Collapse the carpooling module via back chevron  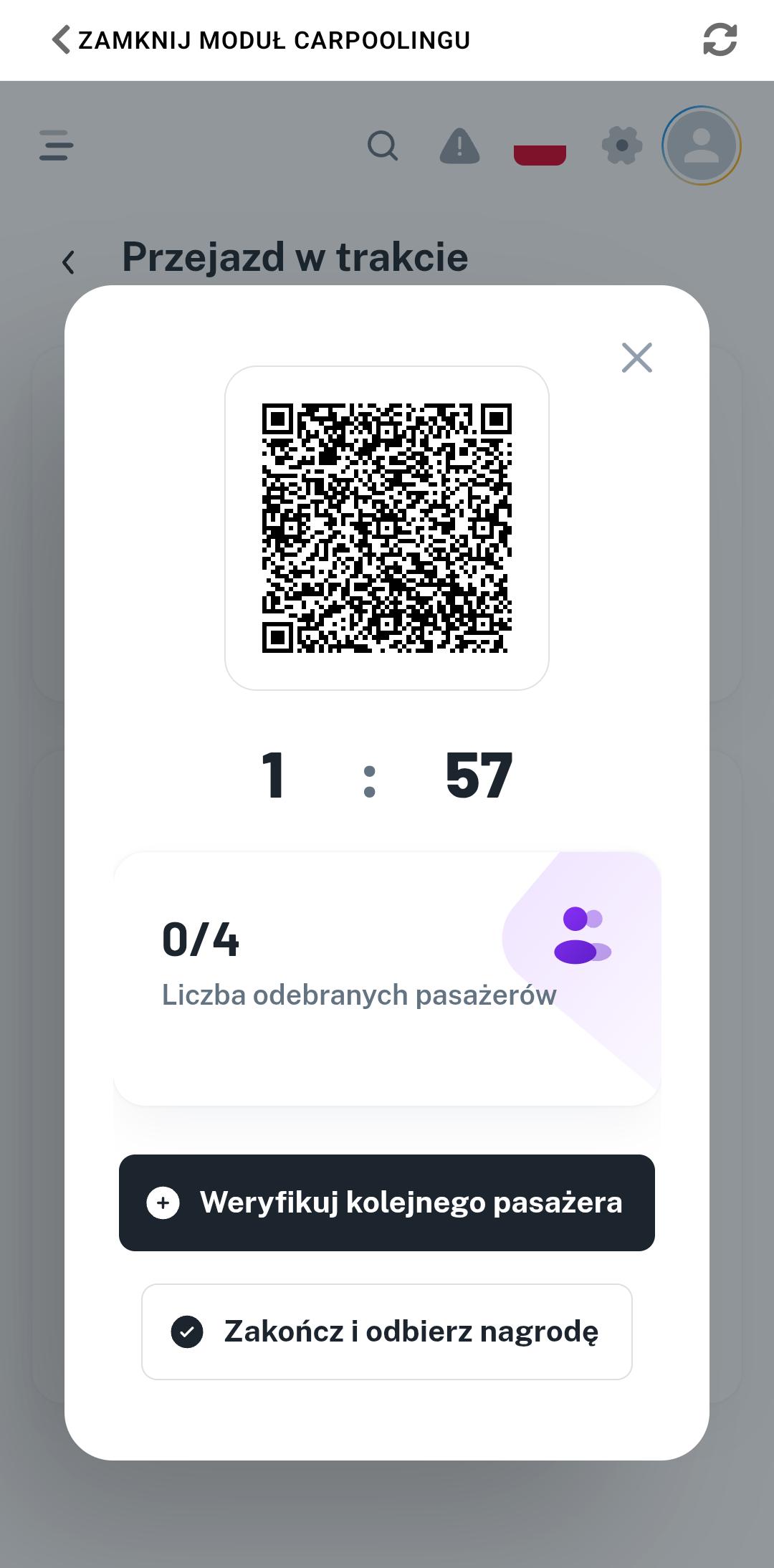coord(60,39)
